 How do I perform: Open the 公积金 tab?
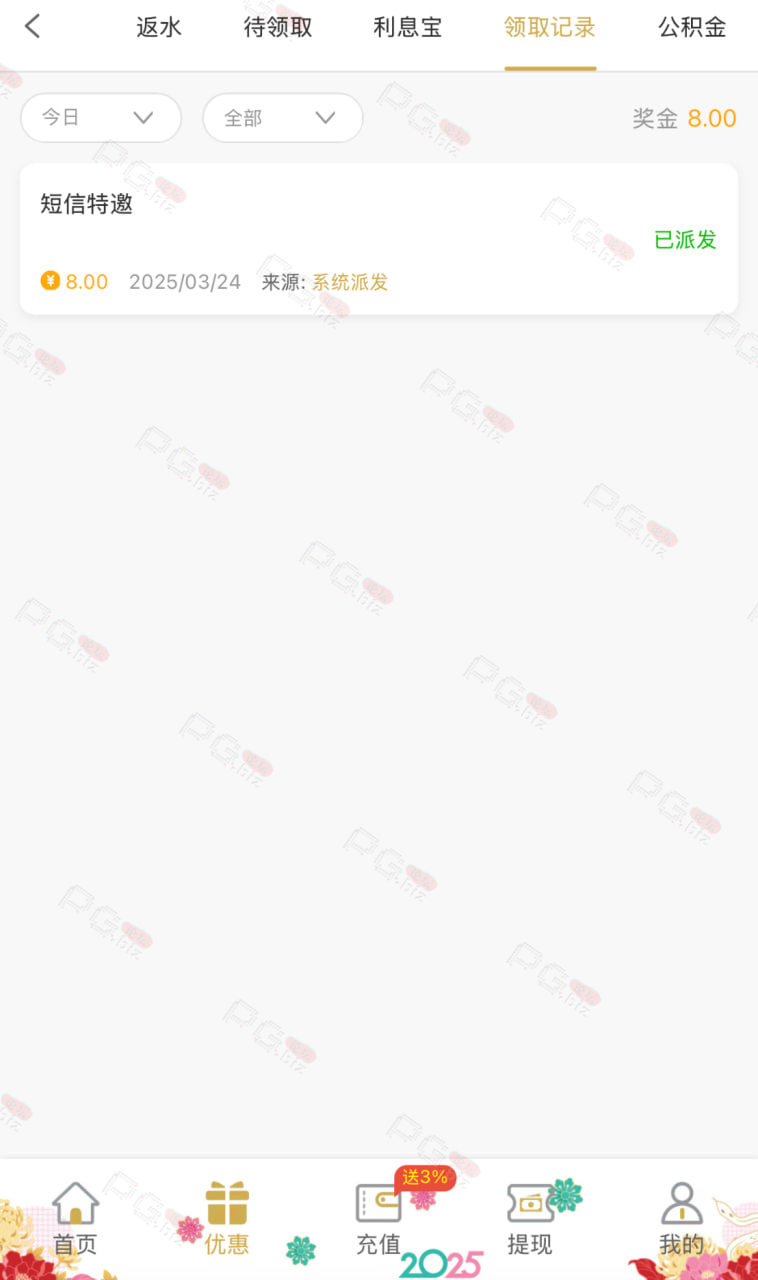692,28
